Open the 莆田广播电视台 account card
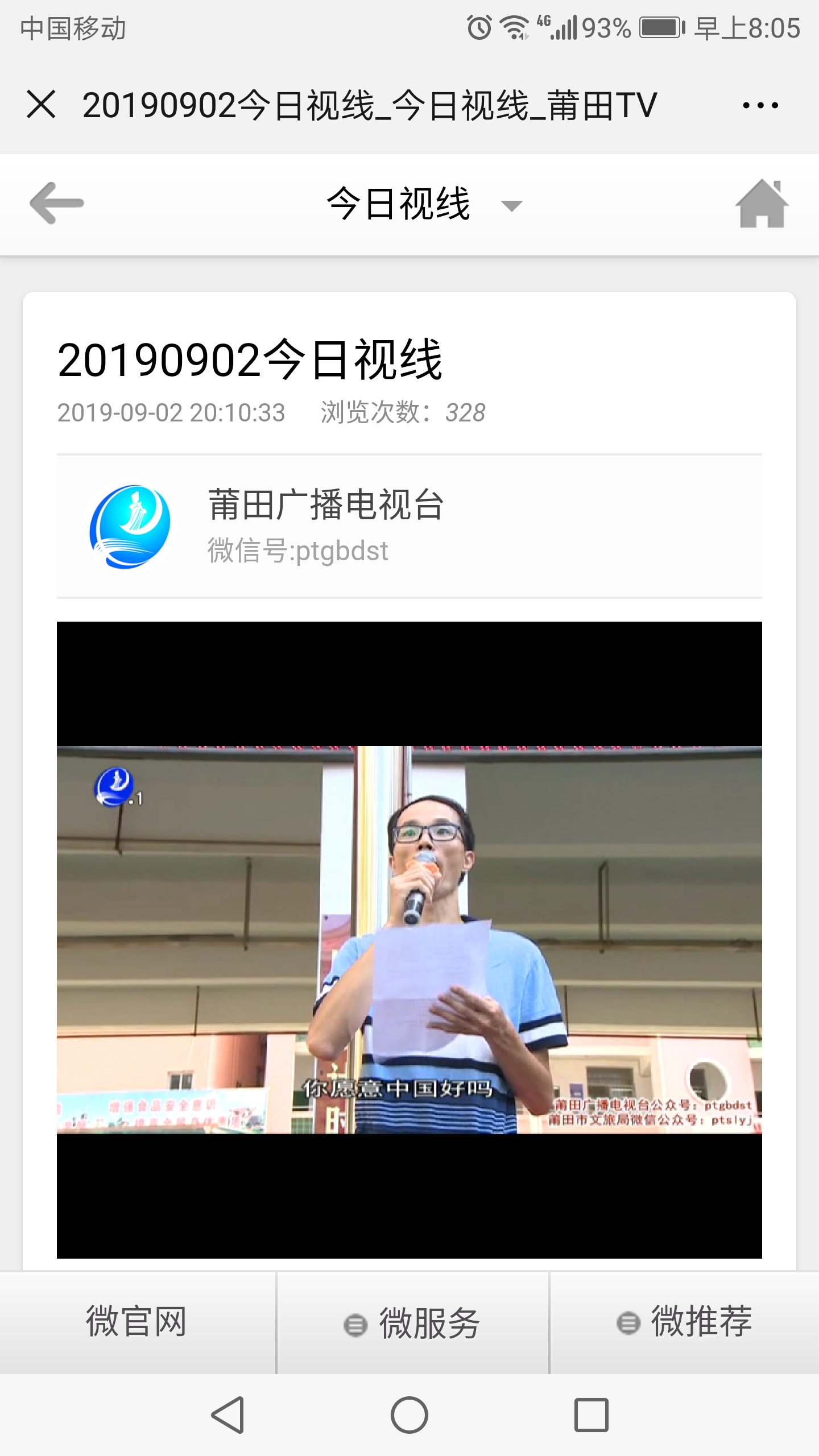 pyautogui.click(x=409, y=526)
